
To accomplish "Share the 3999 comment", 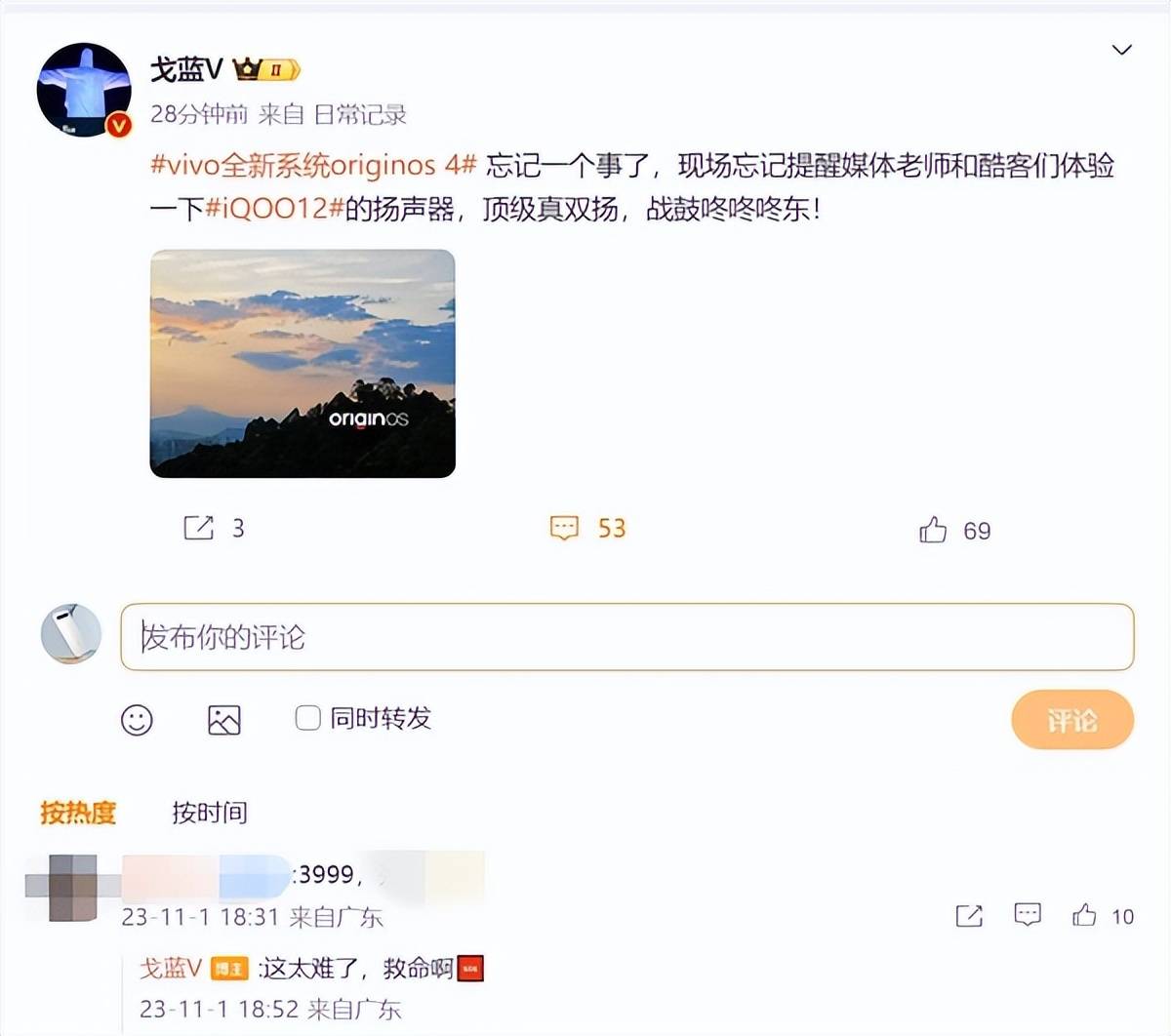I will (x=969, y=915).
